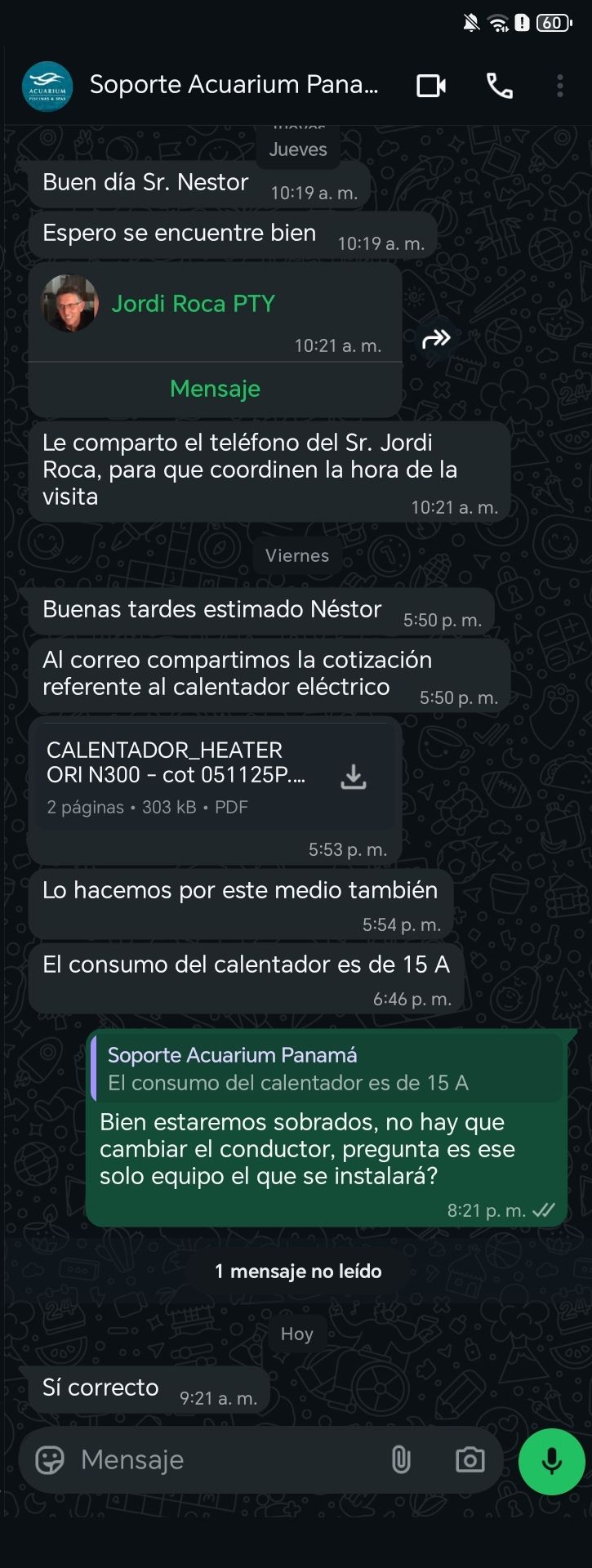Download the CALENTADOR_HEATER PDF document
The width and height of the screenshot is (592, 1568).
(354, 777)
